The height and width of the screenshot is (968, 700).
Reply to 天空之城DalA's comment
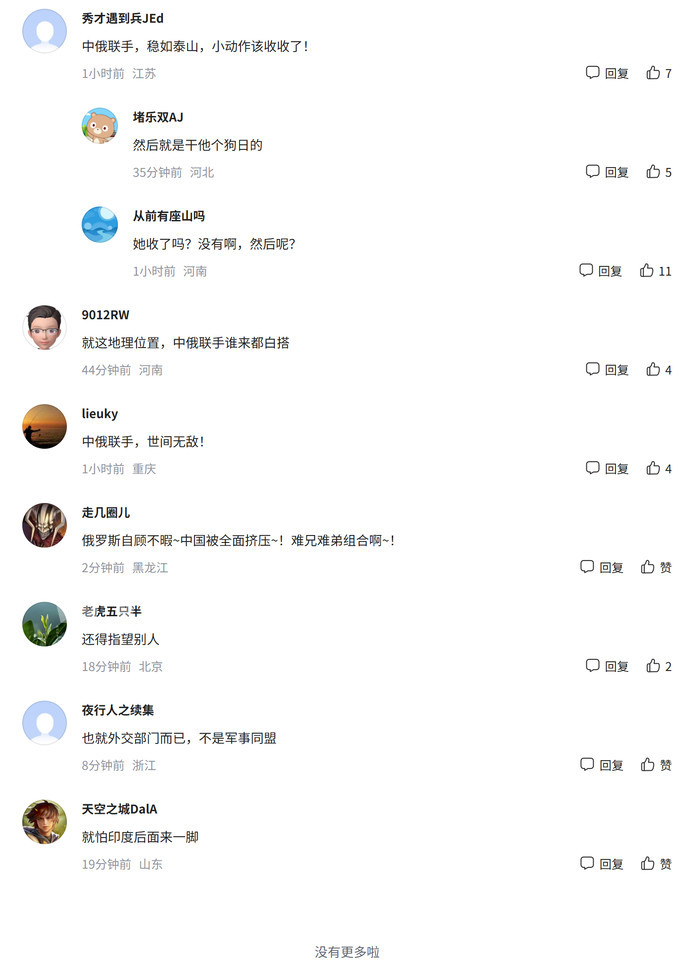click(601, 864)
